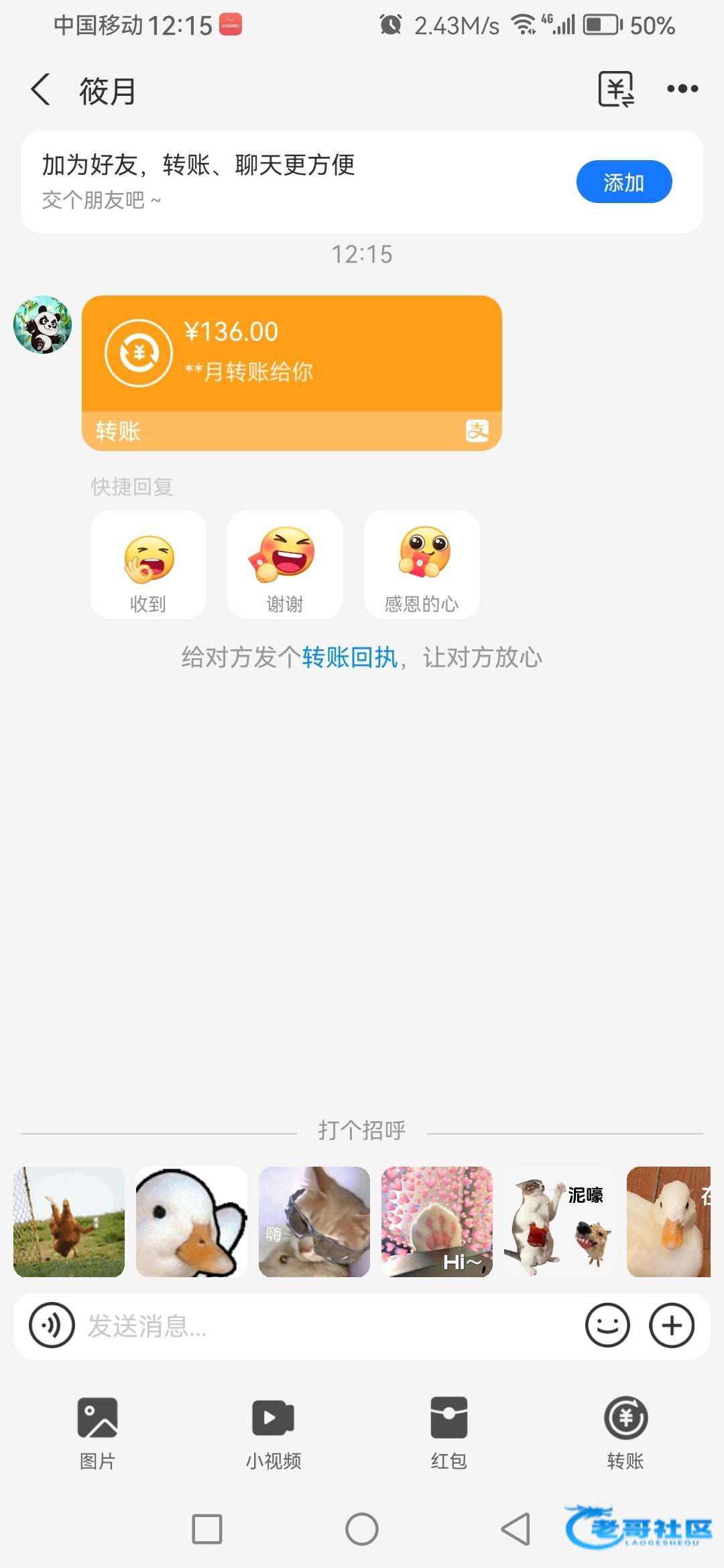Focus the 发送消息 text field
The image size is (724, 1568).
coord(322,1325)
